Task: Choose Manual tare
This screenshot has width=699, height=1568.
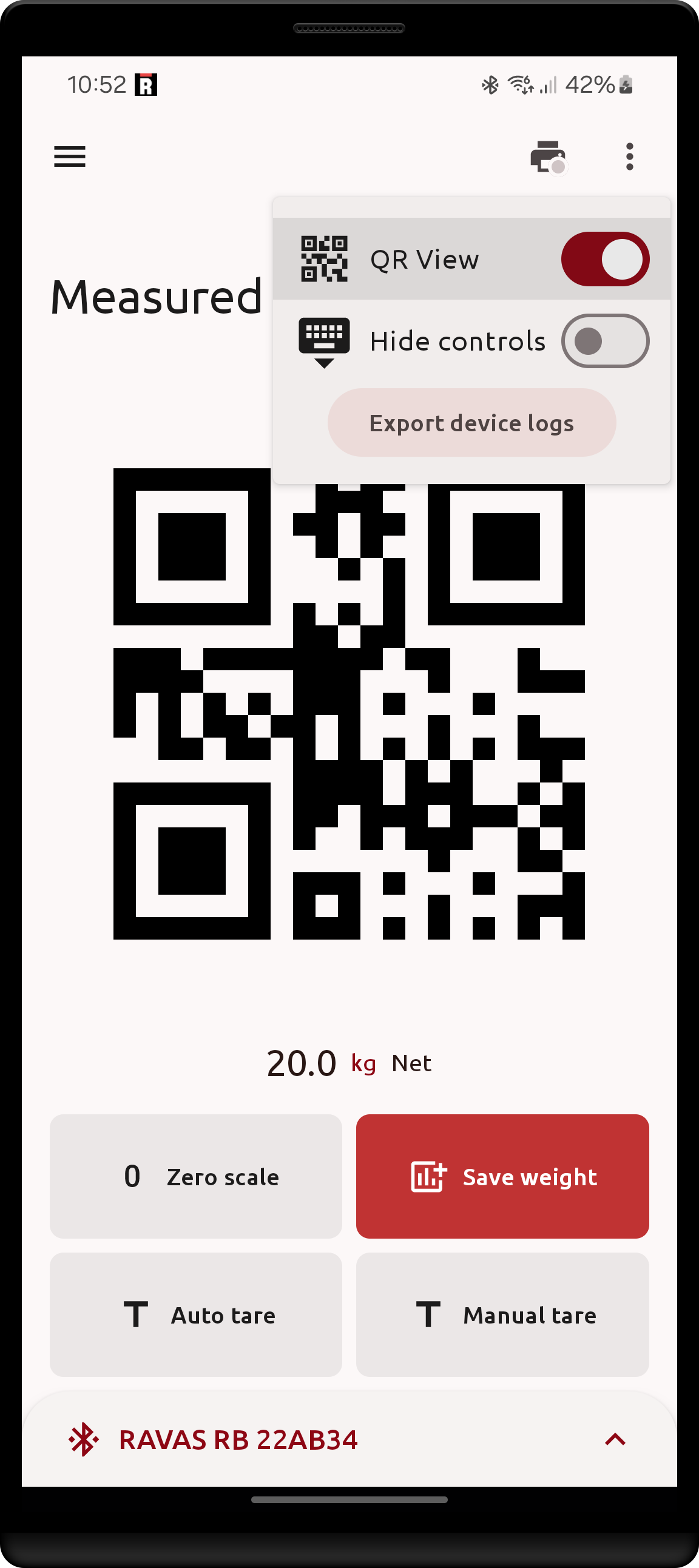Action: (502, 1314)
